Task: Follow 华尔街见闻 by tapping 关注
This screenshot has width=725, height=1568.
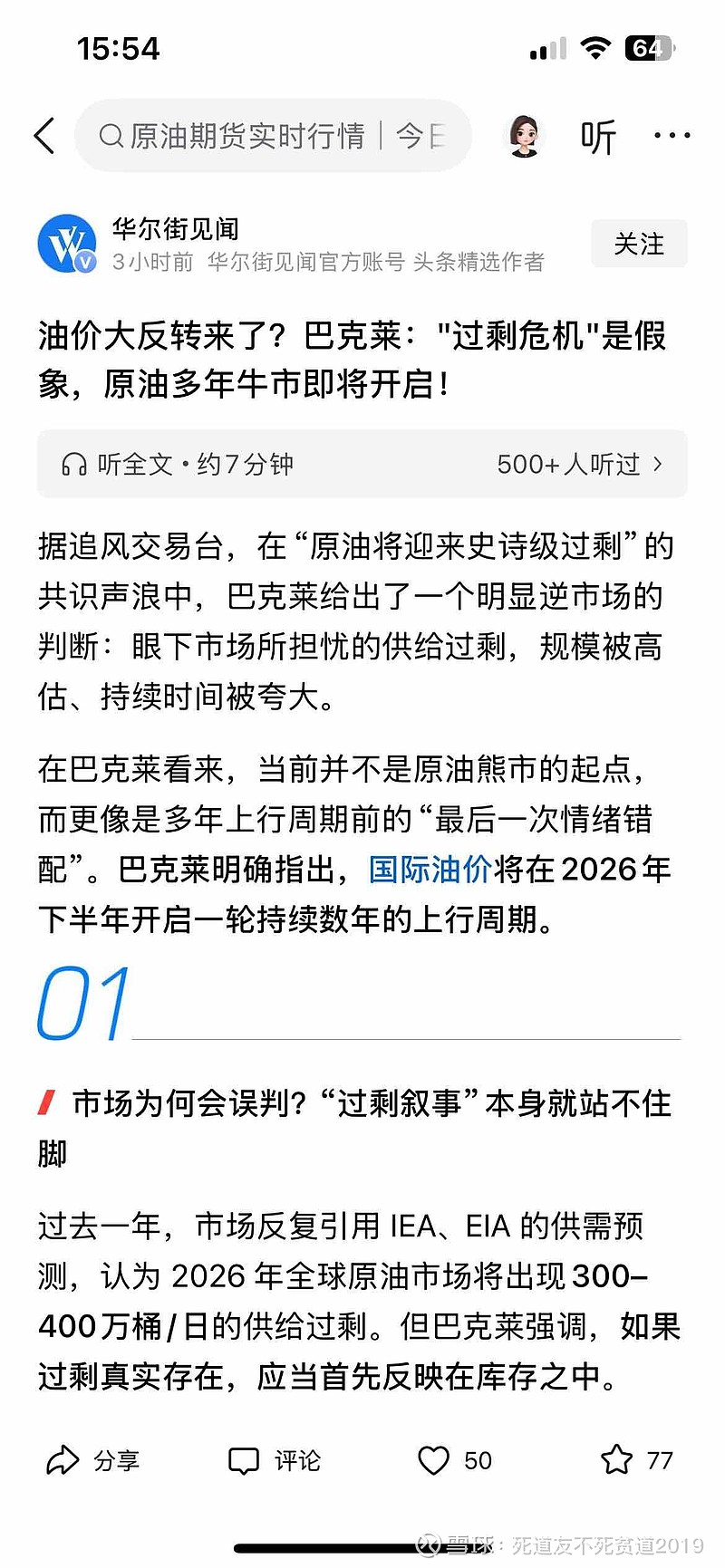Action: 639,243
